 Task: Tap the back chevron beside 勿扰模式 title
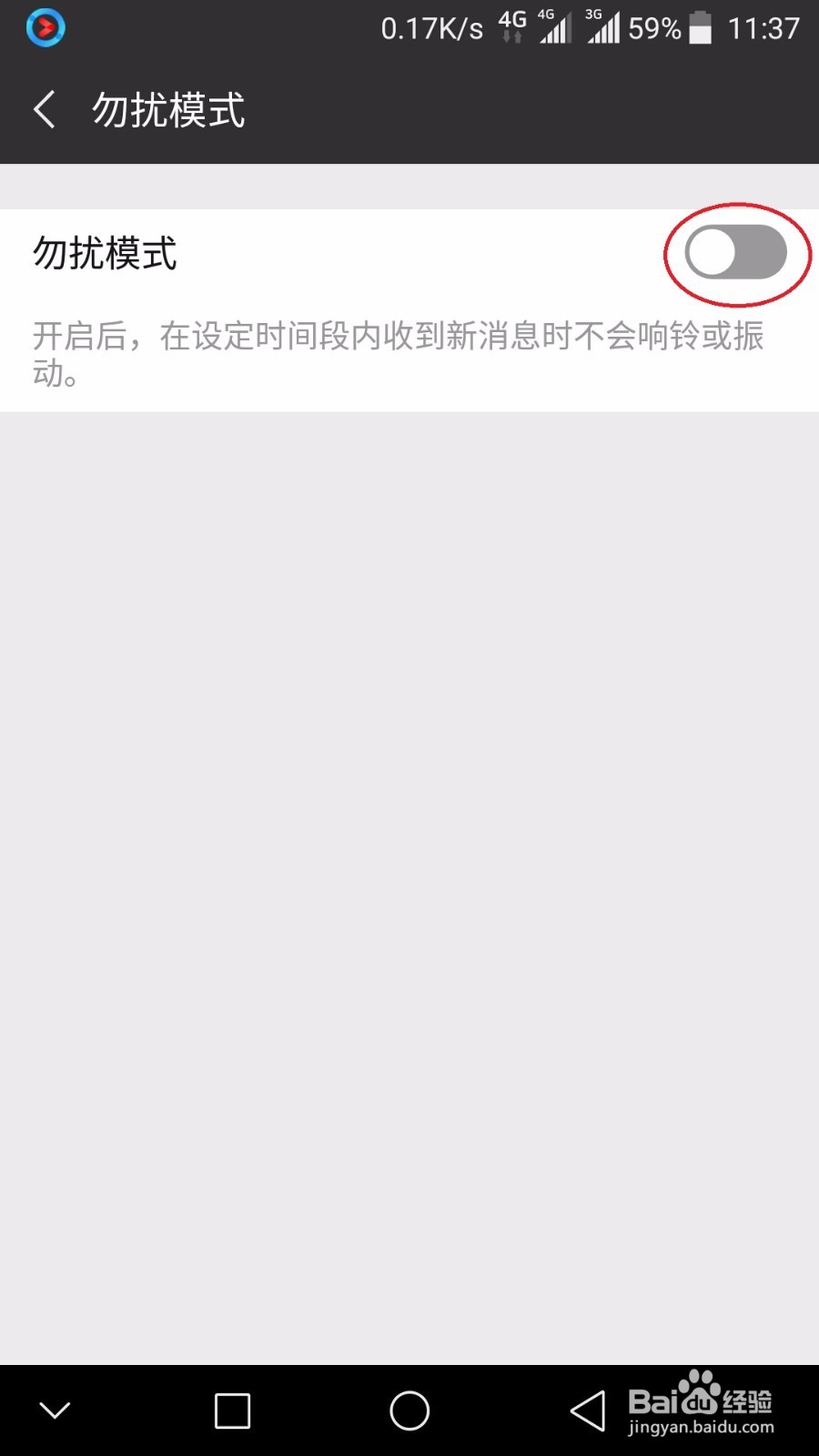[44, 107]
